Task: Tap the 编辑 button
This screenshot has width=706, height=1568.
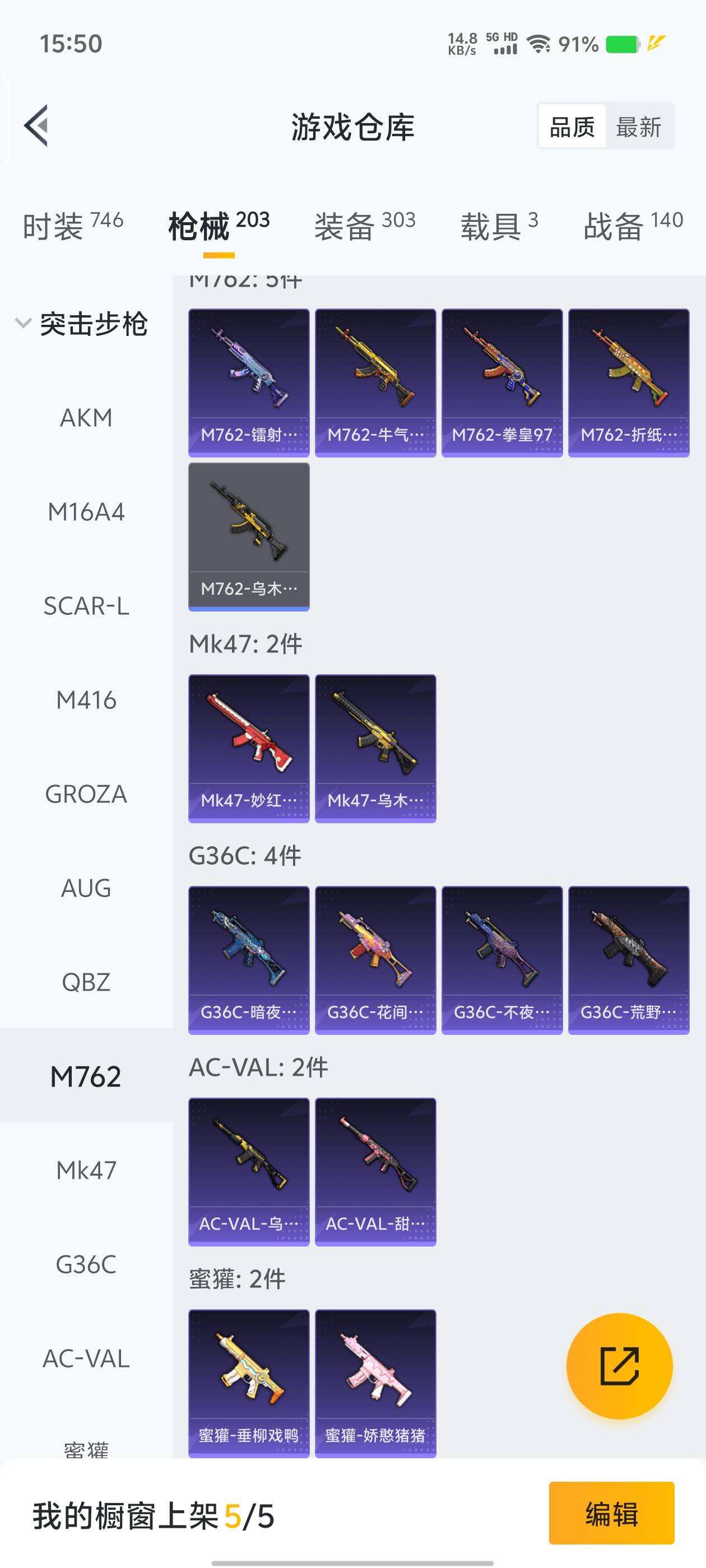Action: pyautogui.click(x=611, y=1513)
